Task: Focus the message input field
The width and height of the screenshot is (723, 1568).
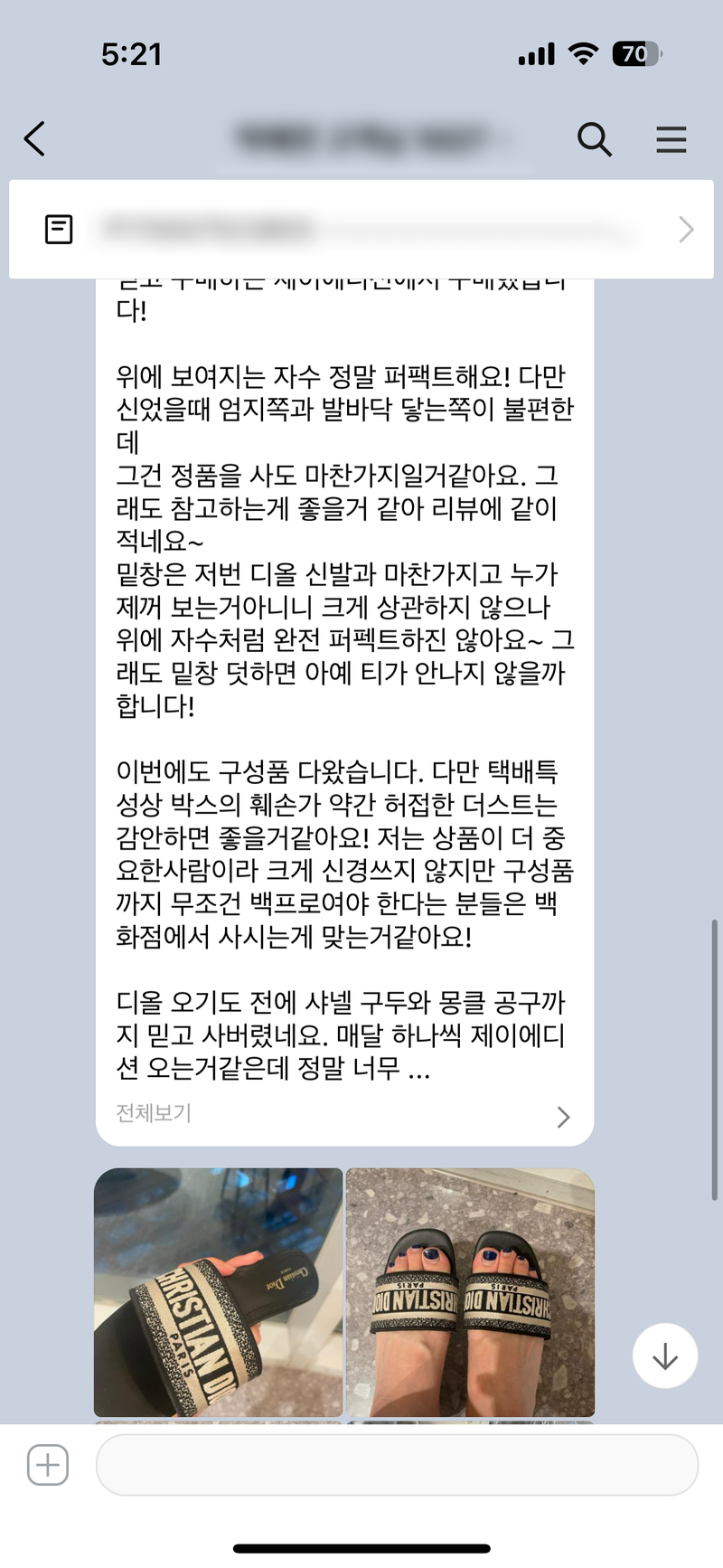Action: point(397,1465)
